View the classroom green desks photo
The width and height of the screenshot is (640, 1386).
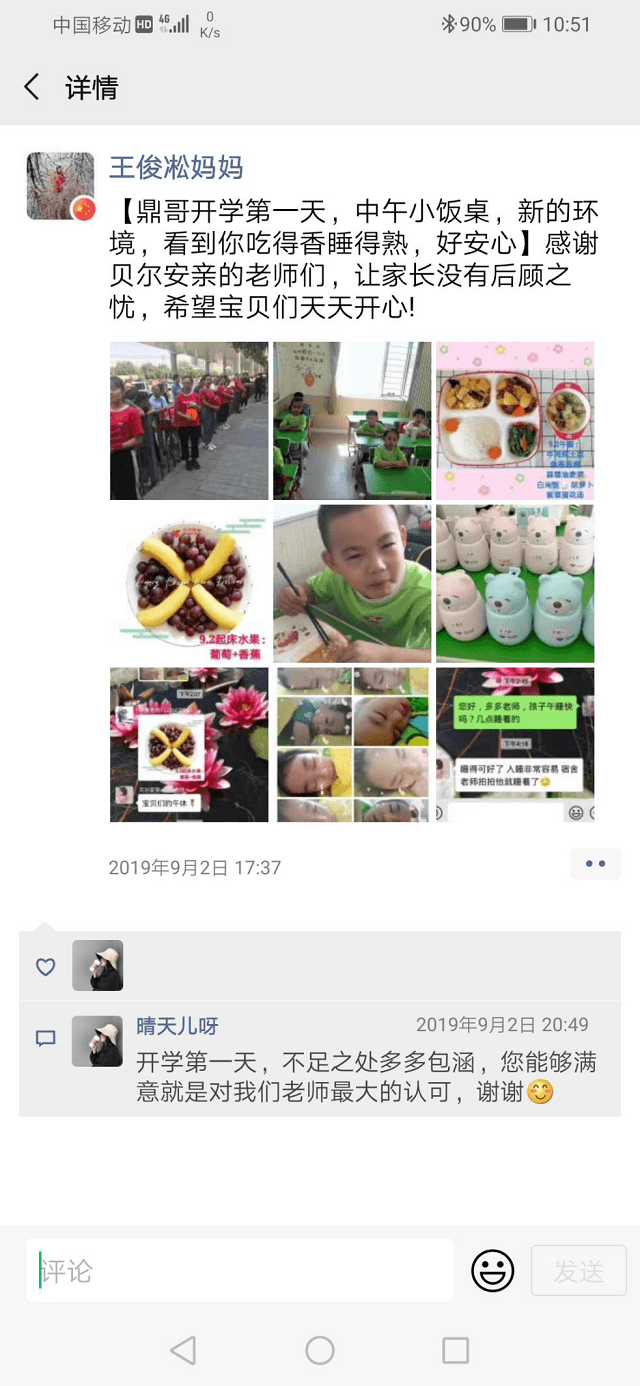(x=352, y=420)
